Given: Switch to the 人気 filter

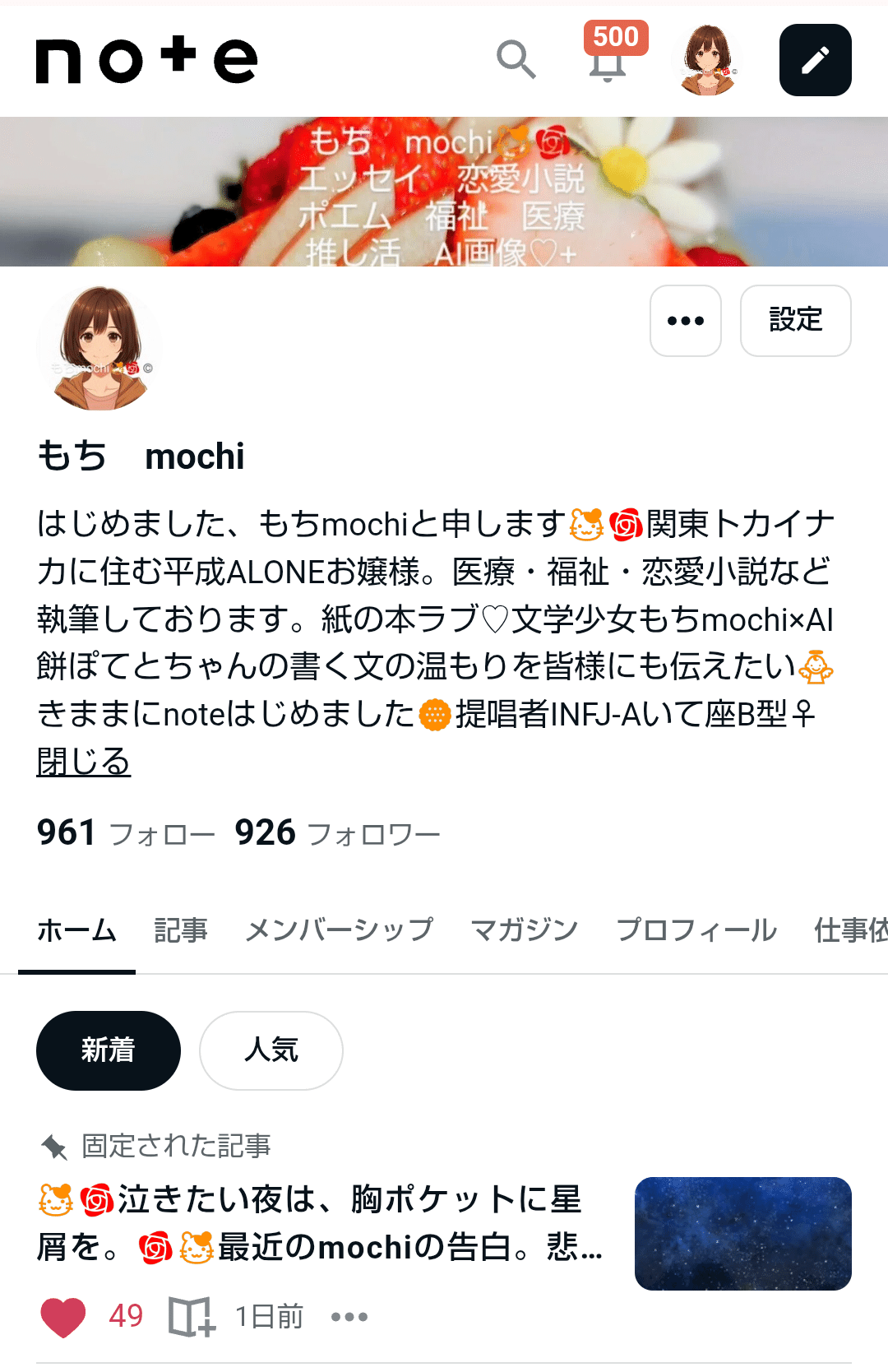Looking at the screenshot, I should click(271, 1050).
